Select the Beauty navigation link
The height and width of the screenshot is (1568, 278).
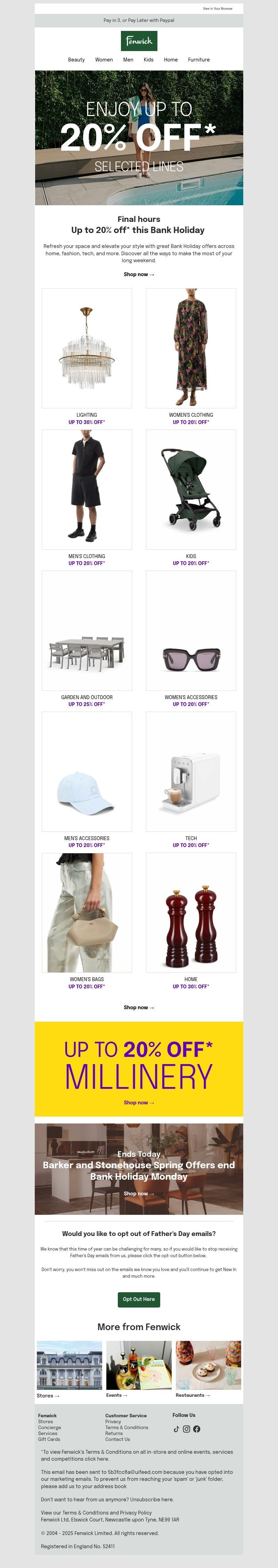pyautogui.click(x=76, y=60)
